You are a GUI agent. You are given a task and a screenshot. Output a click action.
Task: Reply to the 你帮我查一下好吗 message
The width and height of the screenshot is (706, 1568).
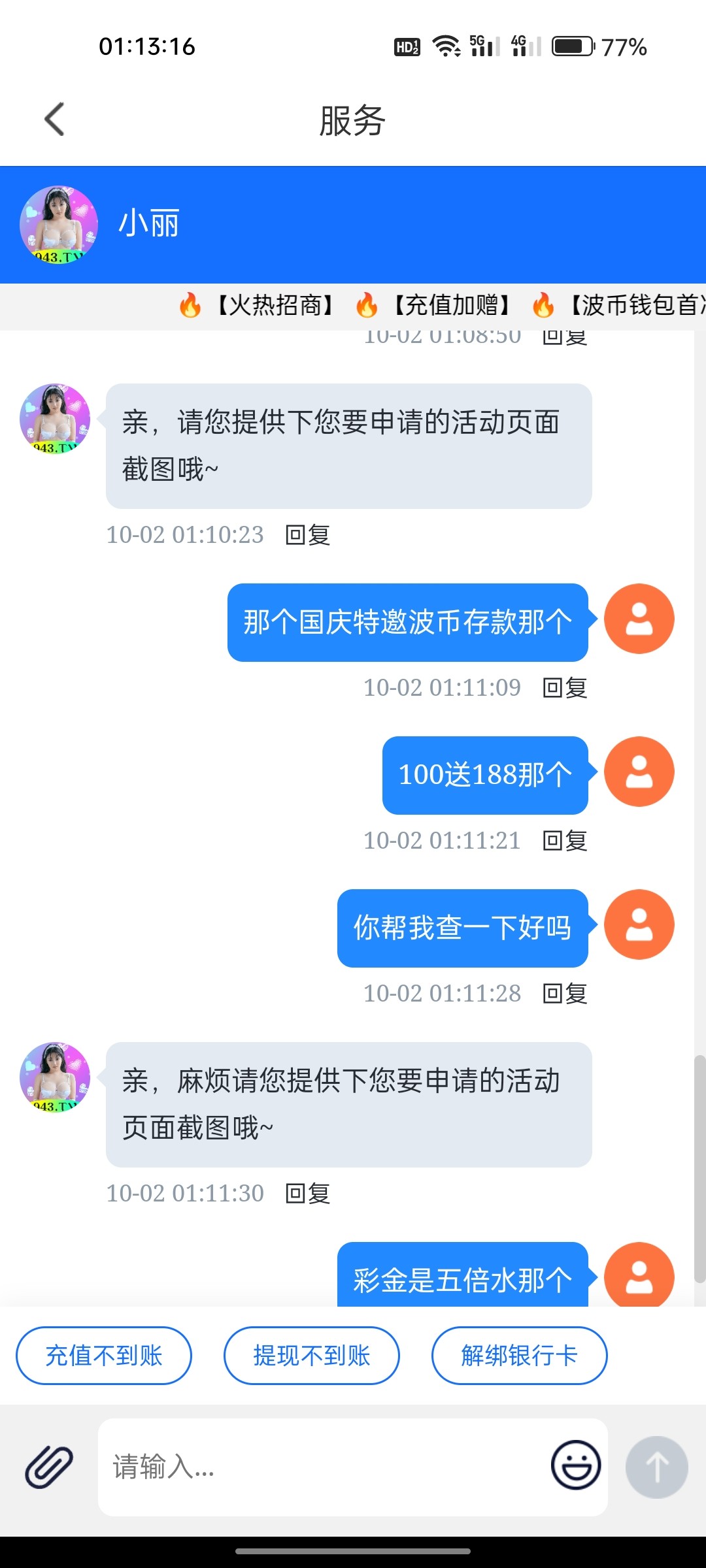click(565, 994)
